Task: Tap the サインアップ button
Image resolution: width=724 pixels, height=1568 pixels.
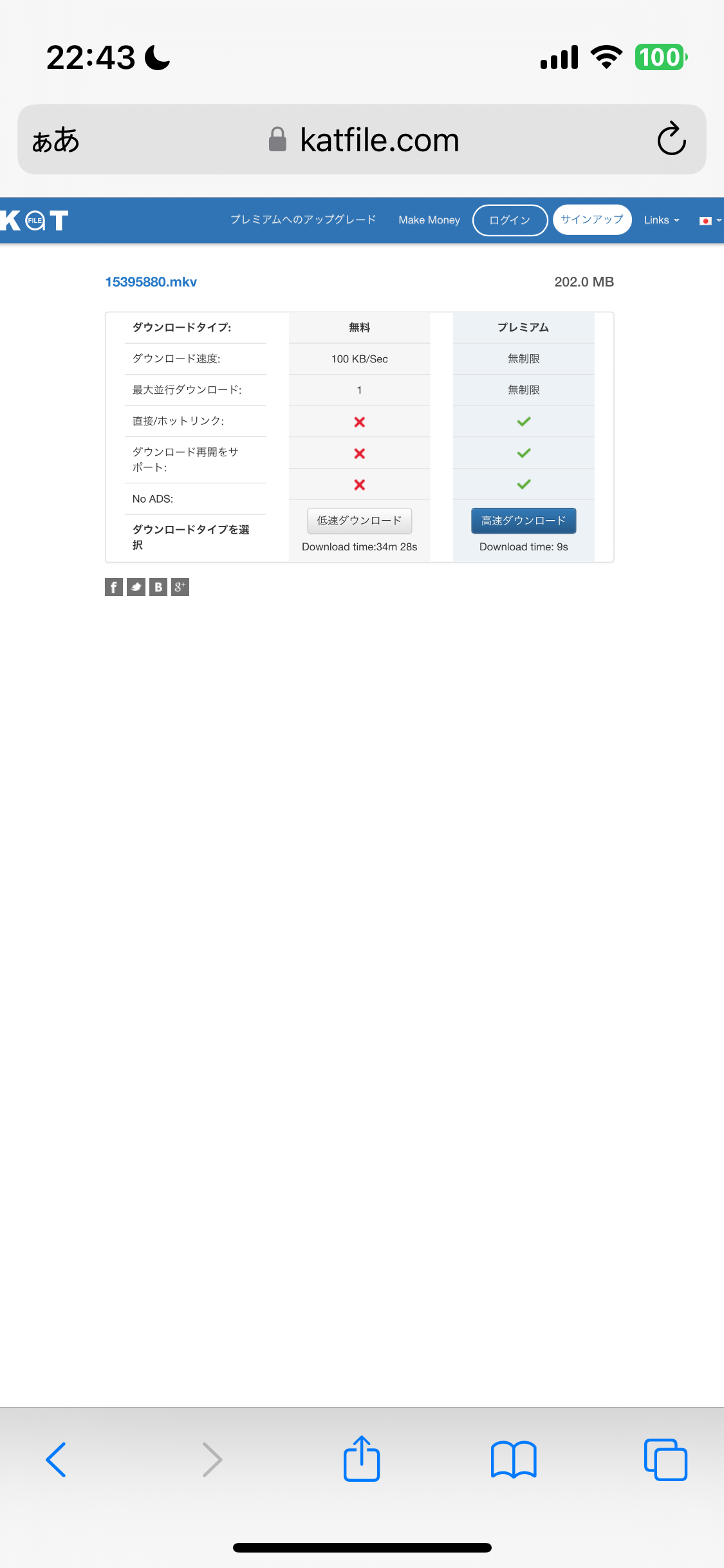Action: (x=591, y=219)
